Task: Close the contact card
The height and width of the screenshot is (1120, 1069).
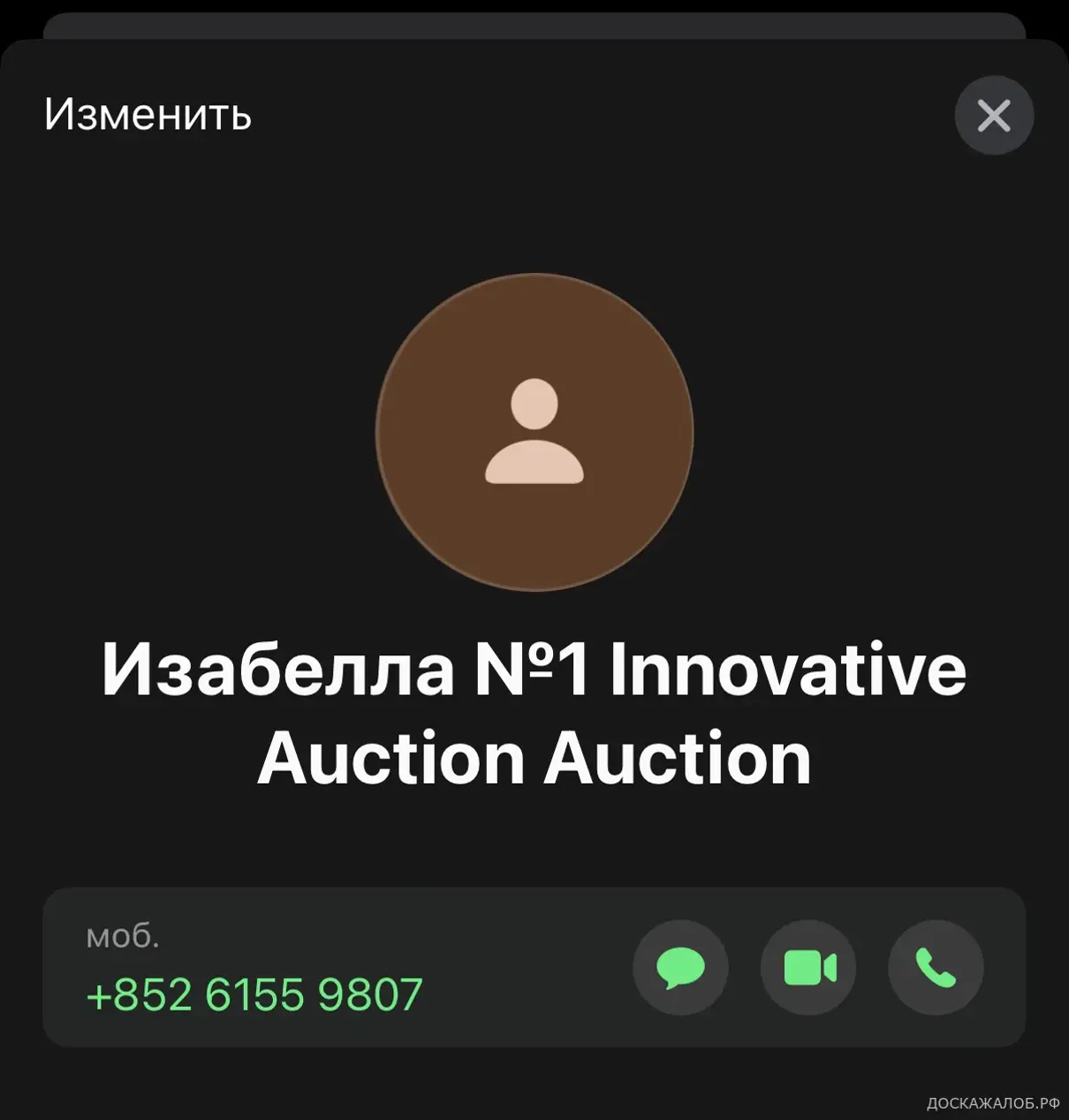Action: point(994,116)
